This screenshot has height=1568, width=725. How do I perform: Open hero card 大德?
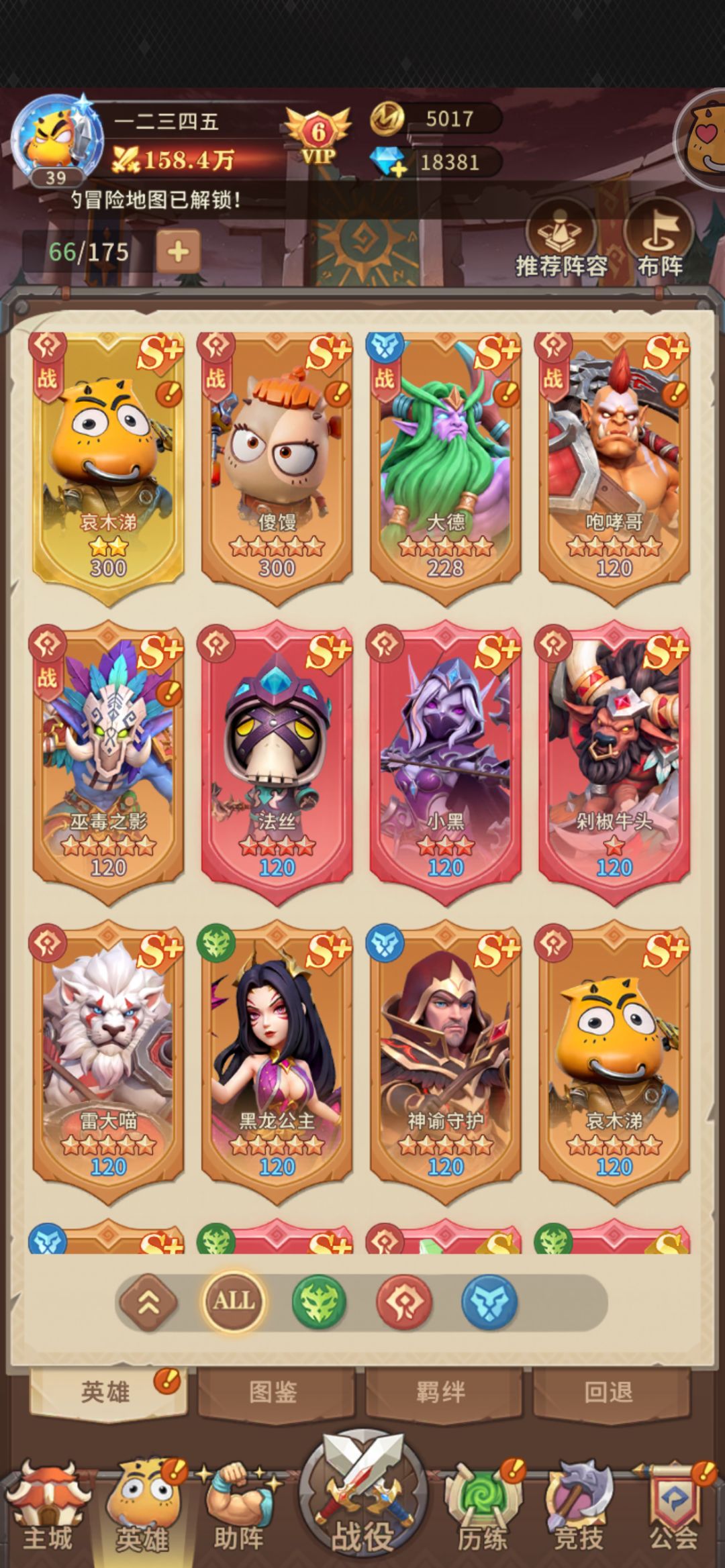pyautogui.click(x=445, y=468)
